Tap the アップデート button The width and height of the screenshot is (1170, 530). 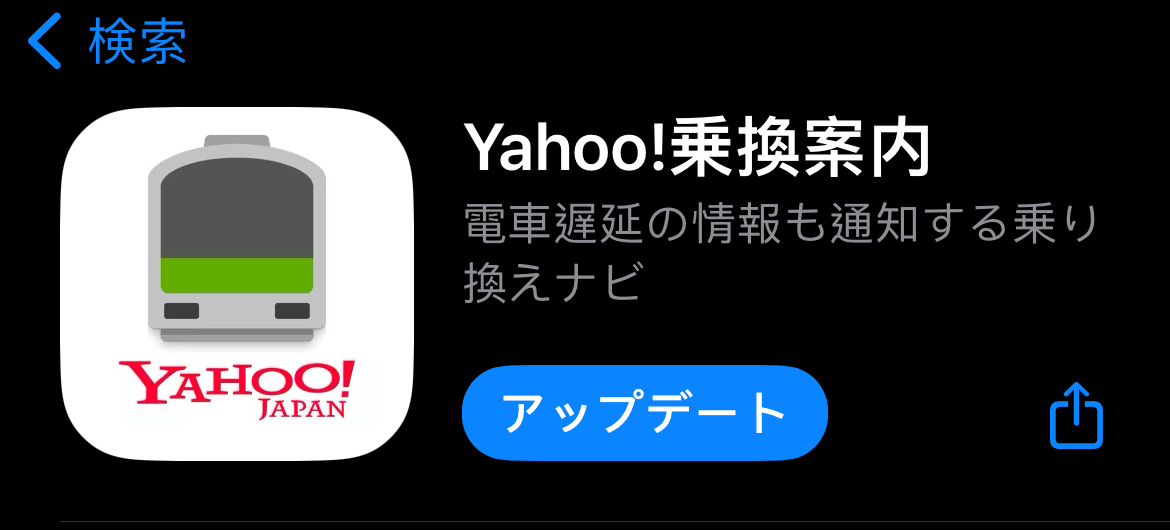[645, 413]
